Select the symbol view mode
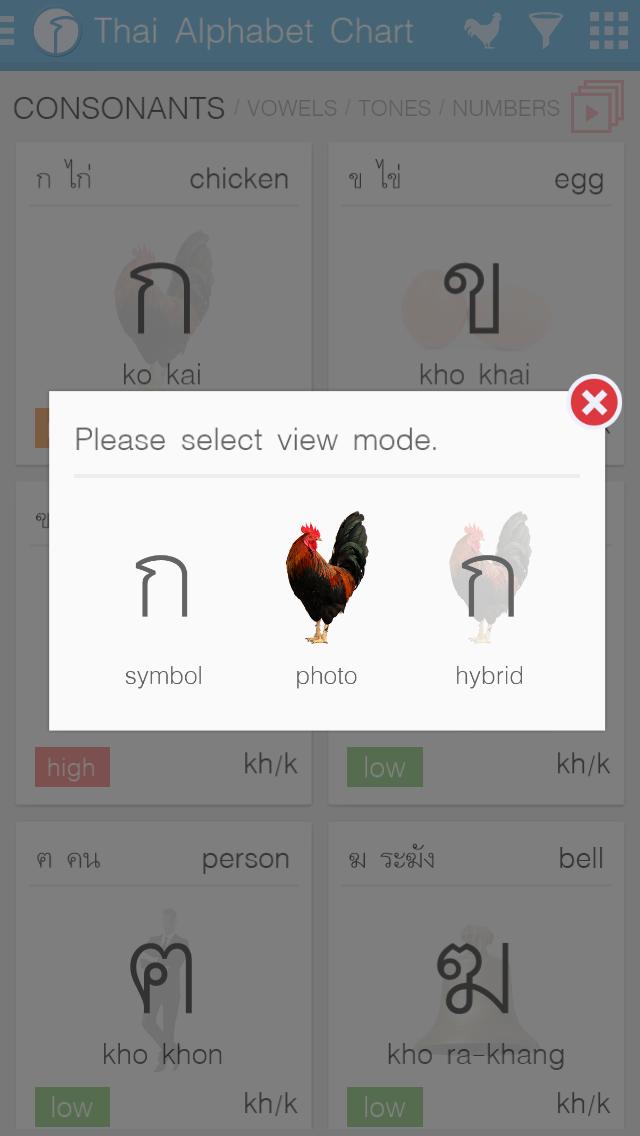Image resolution: width=640 pixels, height=1136 pixels. [163, 600]
